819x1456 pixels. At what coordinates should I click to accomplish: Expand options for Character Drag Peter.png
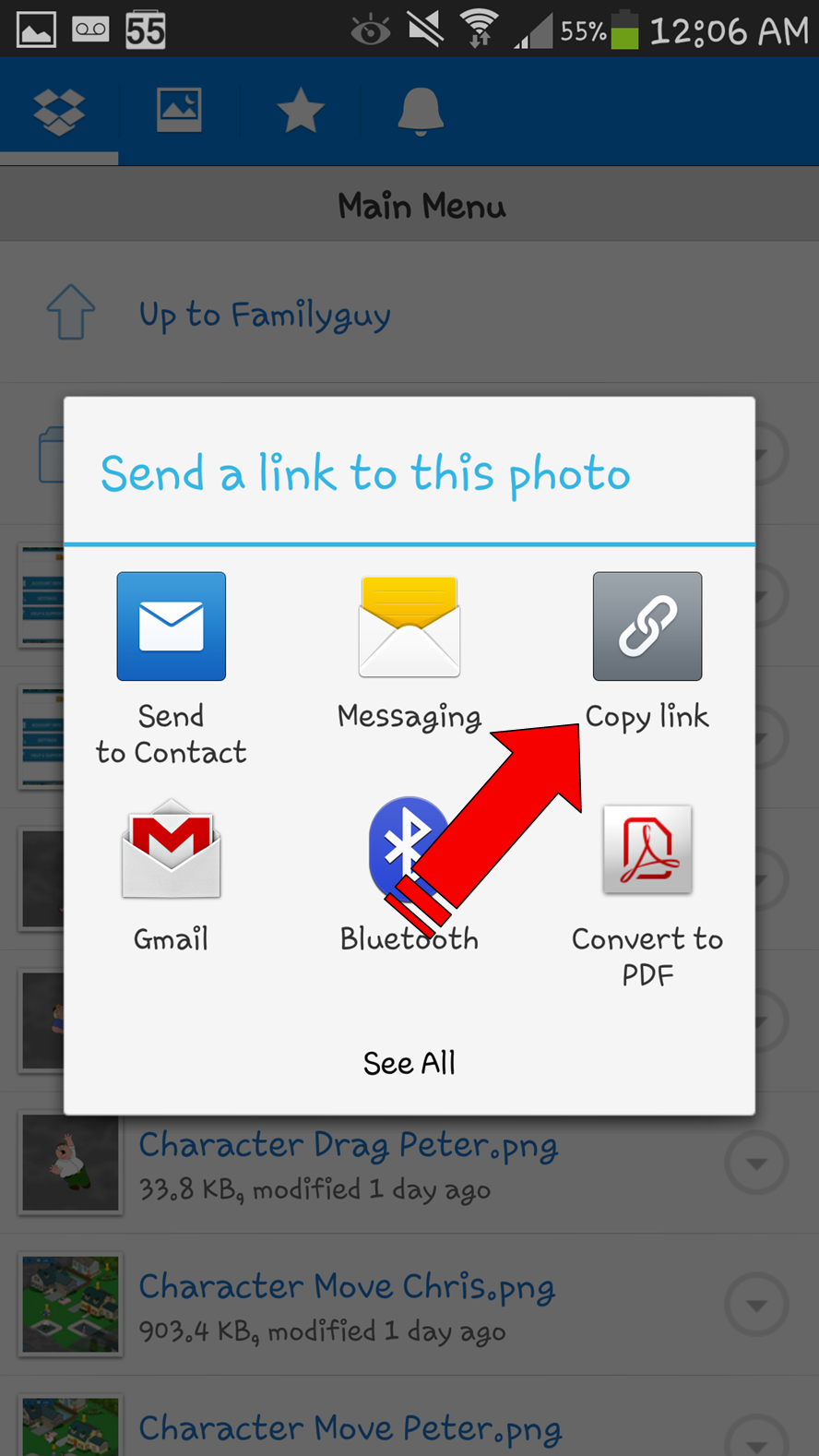pos(756,1163)
